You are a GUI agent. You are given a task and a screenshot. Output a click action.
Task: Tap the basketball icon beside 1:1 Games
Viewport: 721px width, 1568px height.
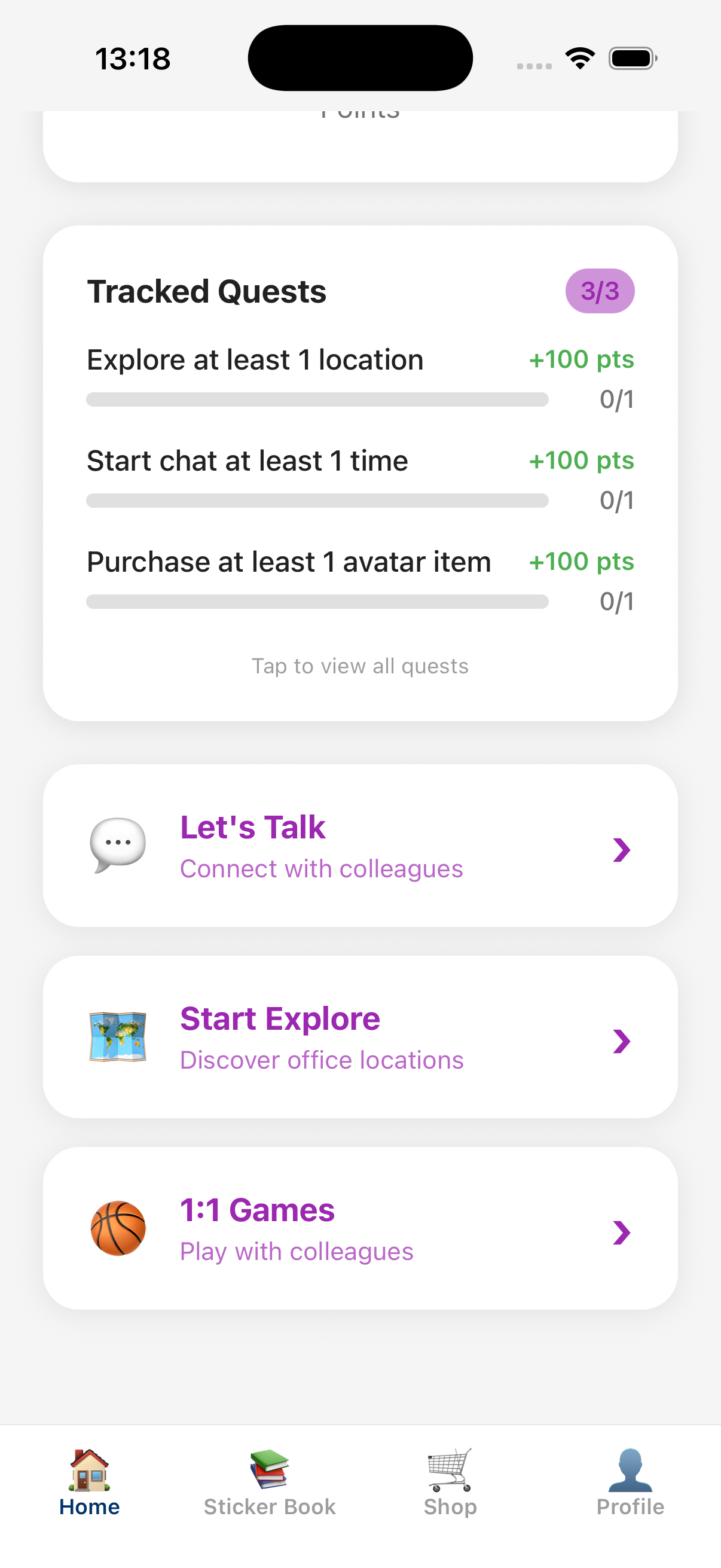(x=117, y=1229)
